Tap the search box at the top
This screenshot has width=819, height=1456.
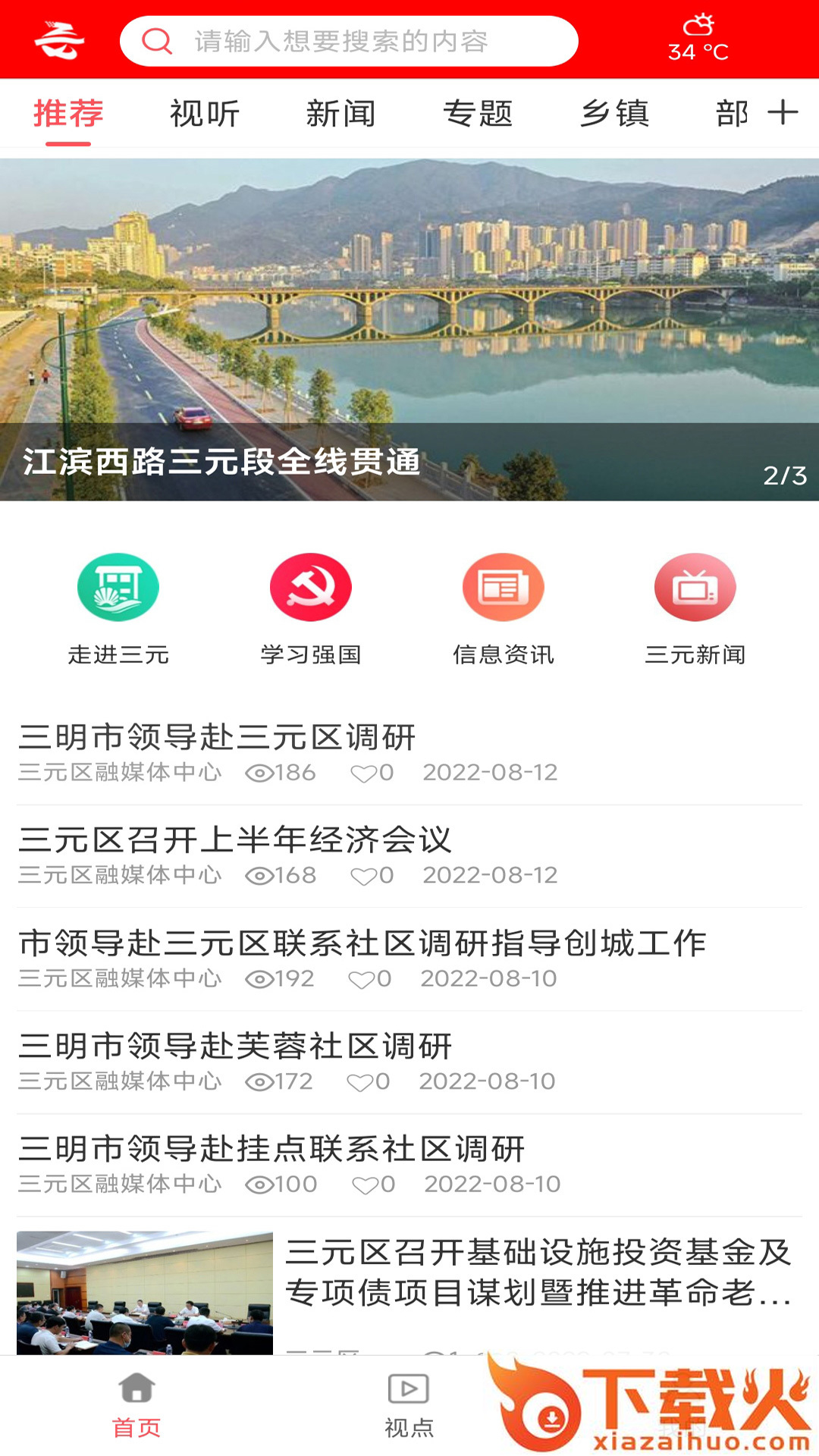click(x=349, y=41)
